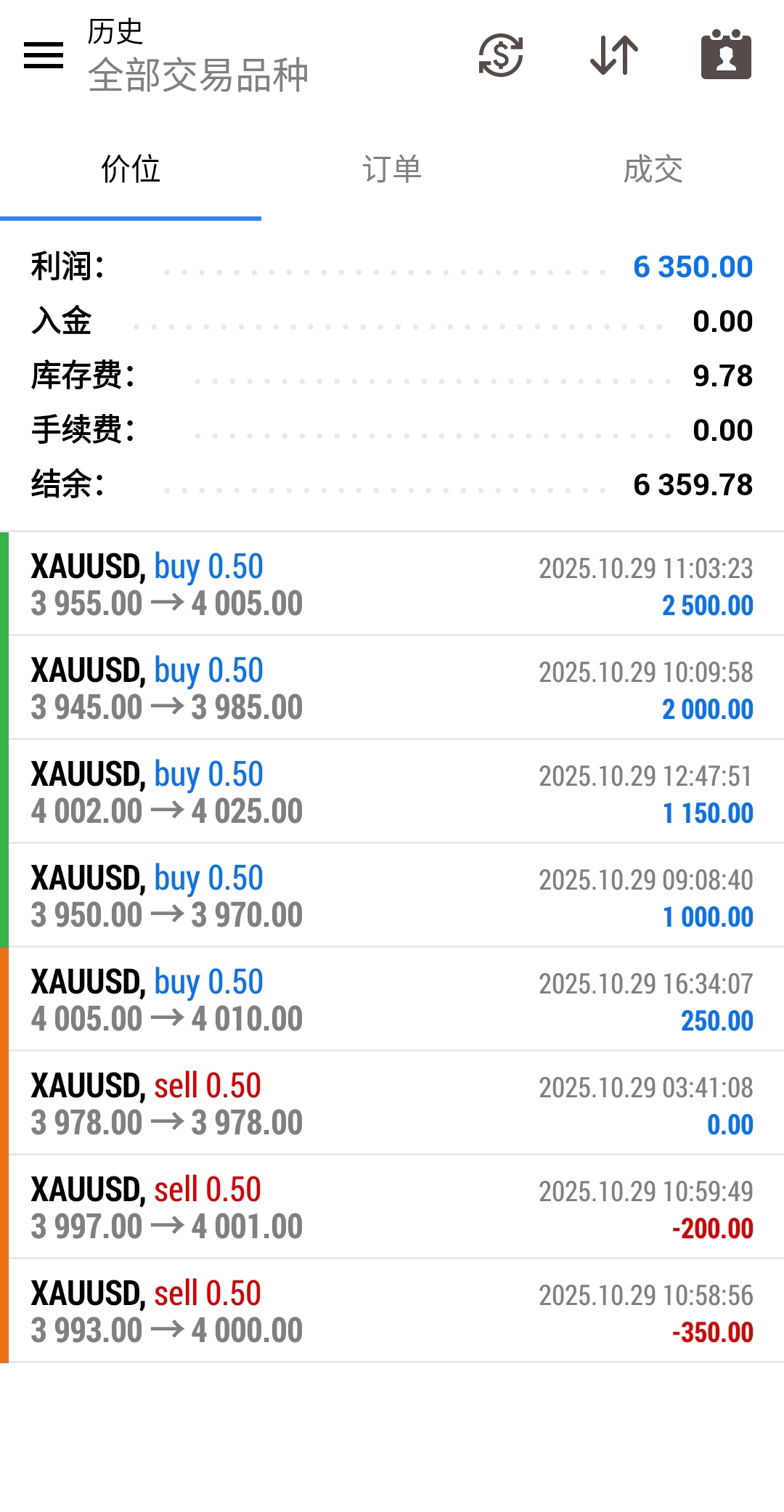Open the trade with 250.00 profit
784x1512 pixels.
(392, 1000)
